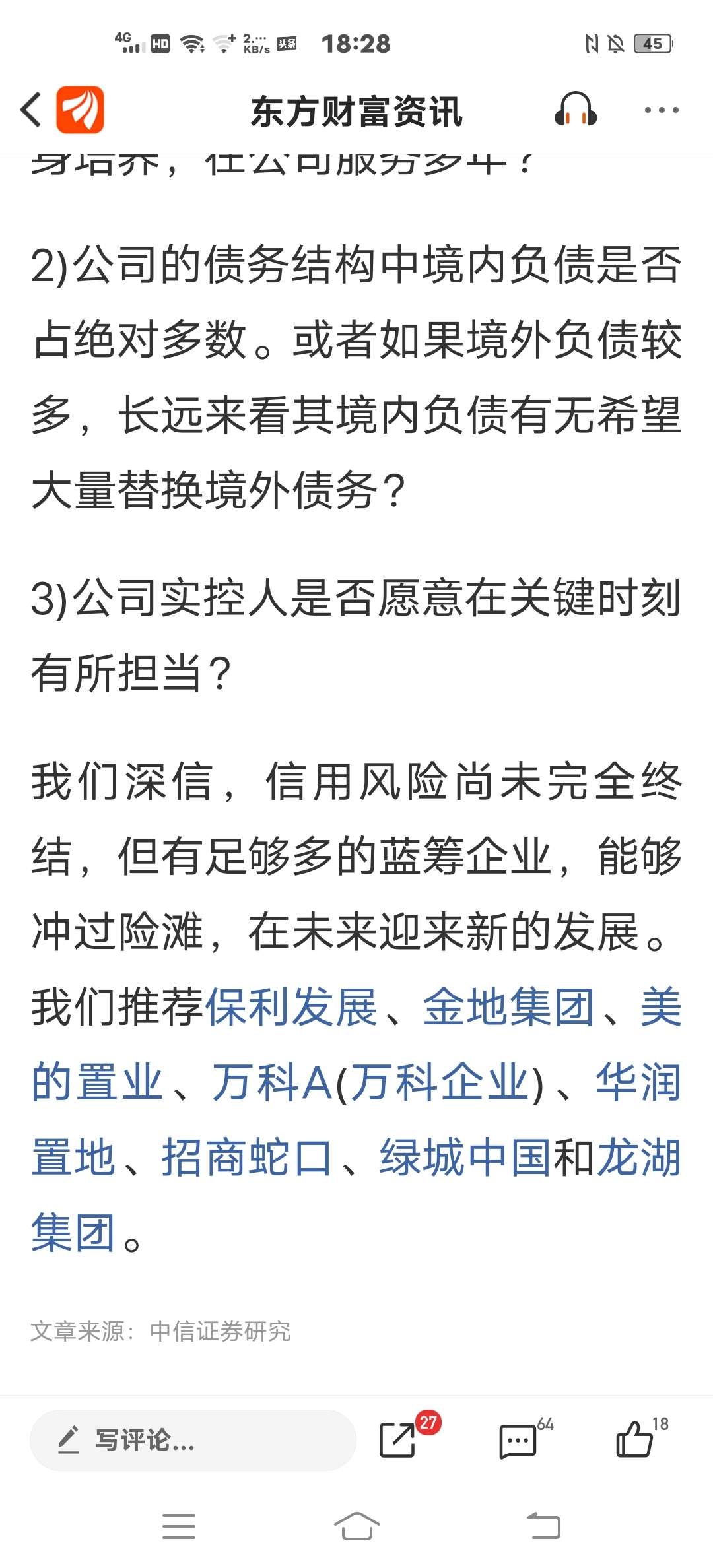Go to the system home screen
713x1568 pixels.
point(356,1526)
